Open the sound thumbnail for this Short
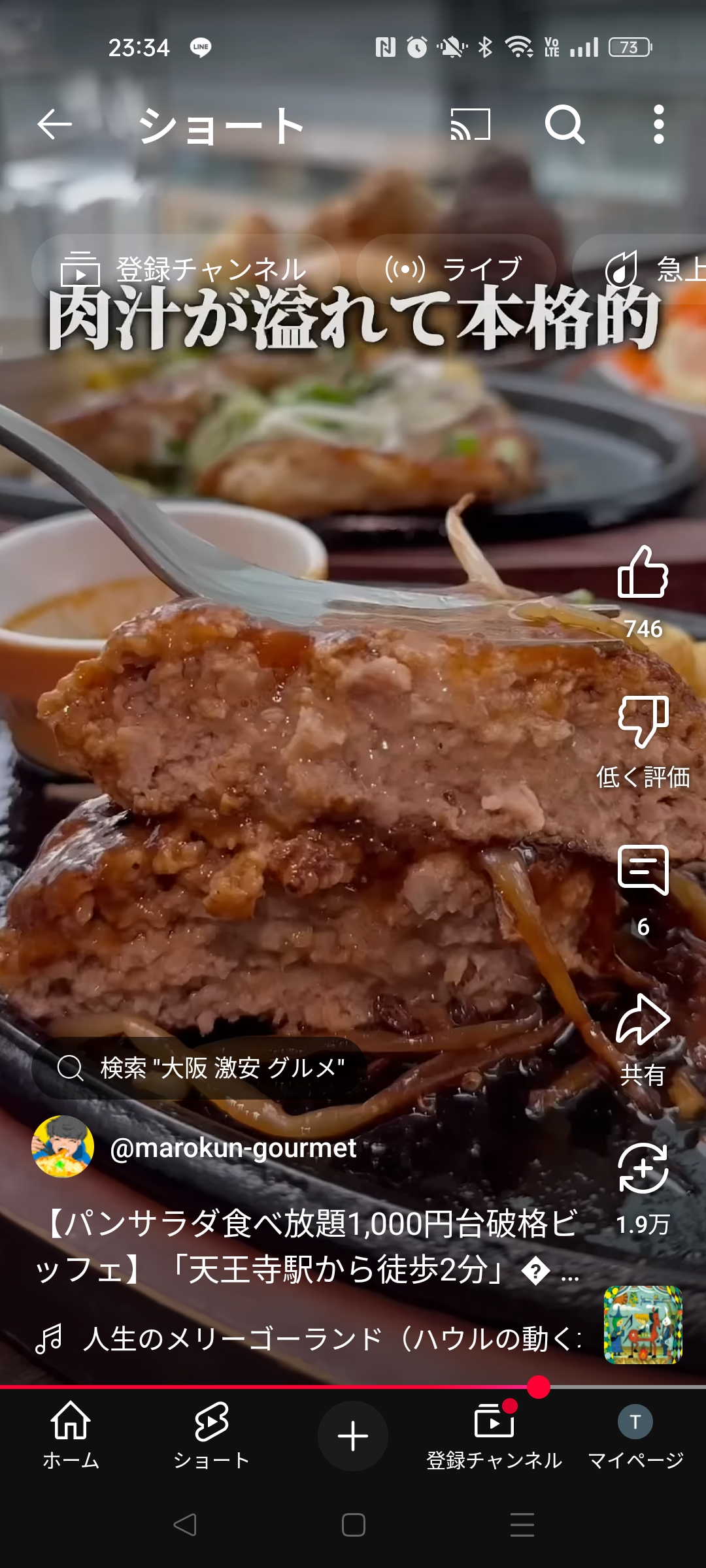This screenshot has width=706, height=1568. (643, 1325)
